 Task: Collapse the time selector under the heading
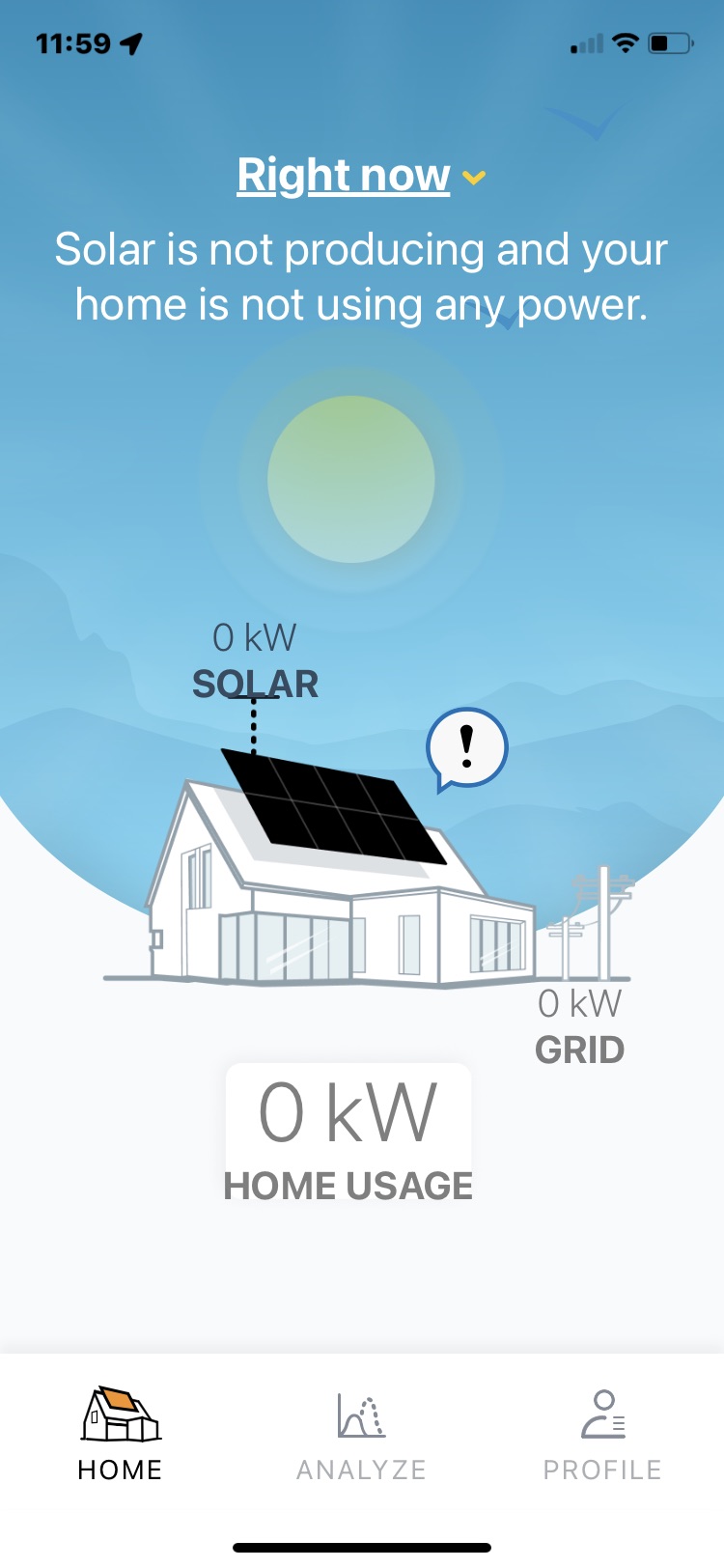472,179
